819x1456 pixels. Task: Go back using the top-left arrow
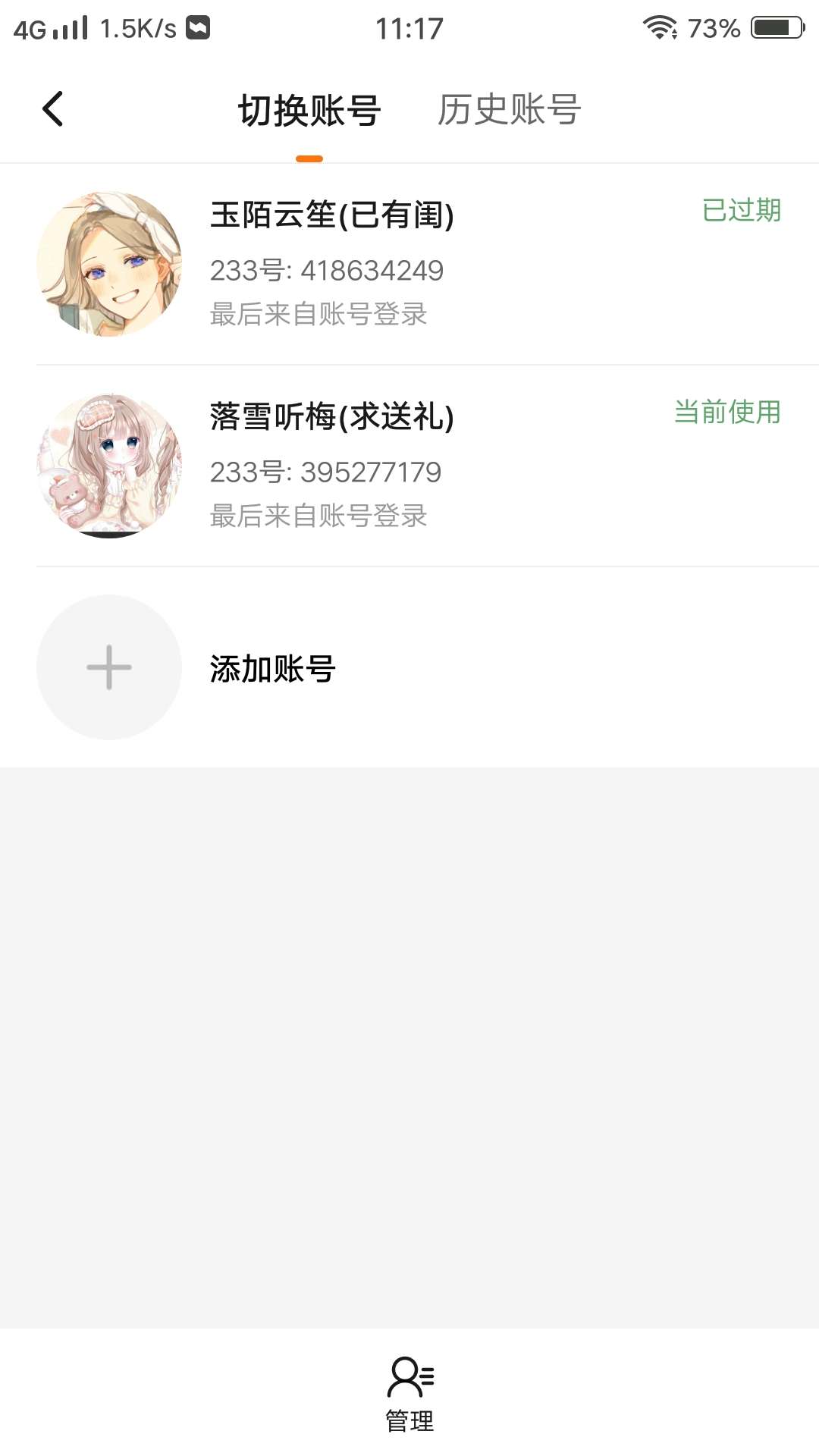53,109
